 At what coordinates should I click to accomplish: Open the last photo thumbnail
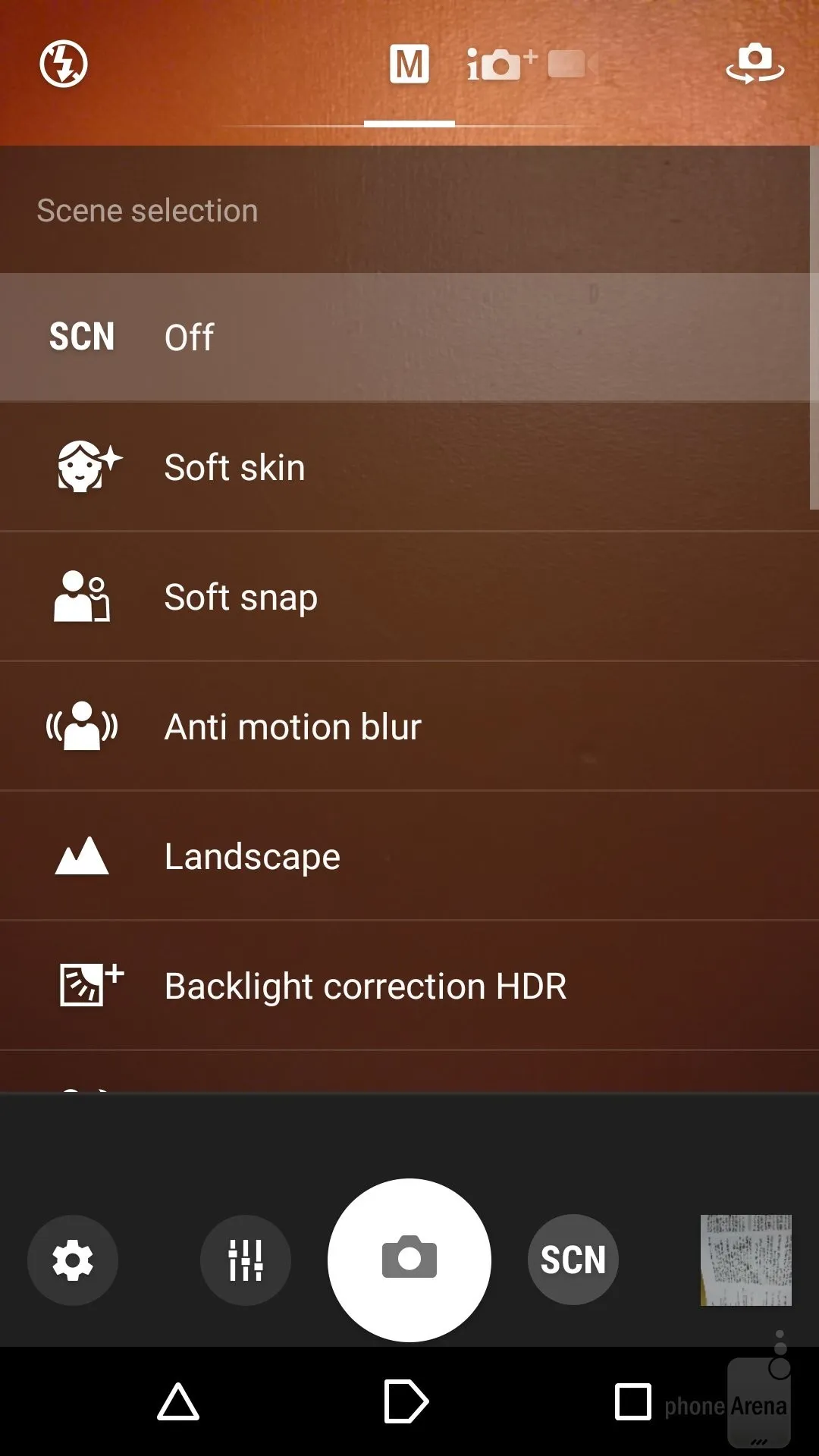tap(745, 1260)
